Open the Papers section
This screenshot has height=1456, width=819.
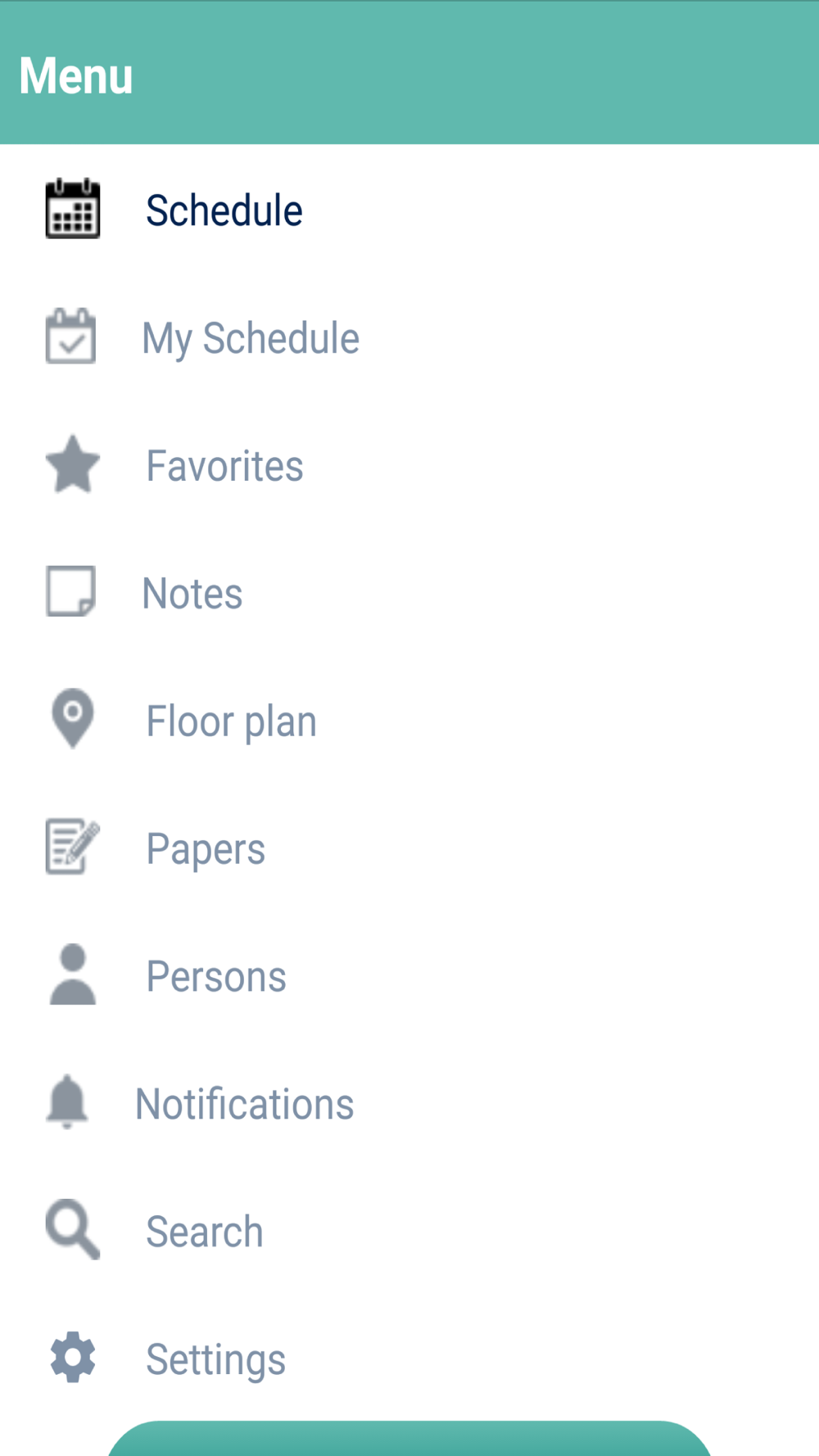206,849
